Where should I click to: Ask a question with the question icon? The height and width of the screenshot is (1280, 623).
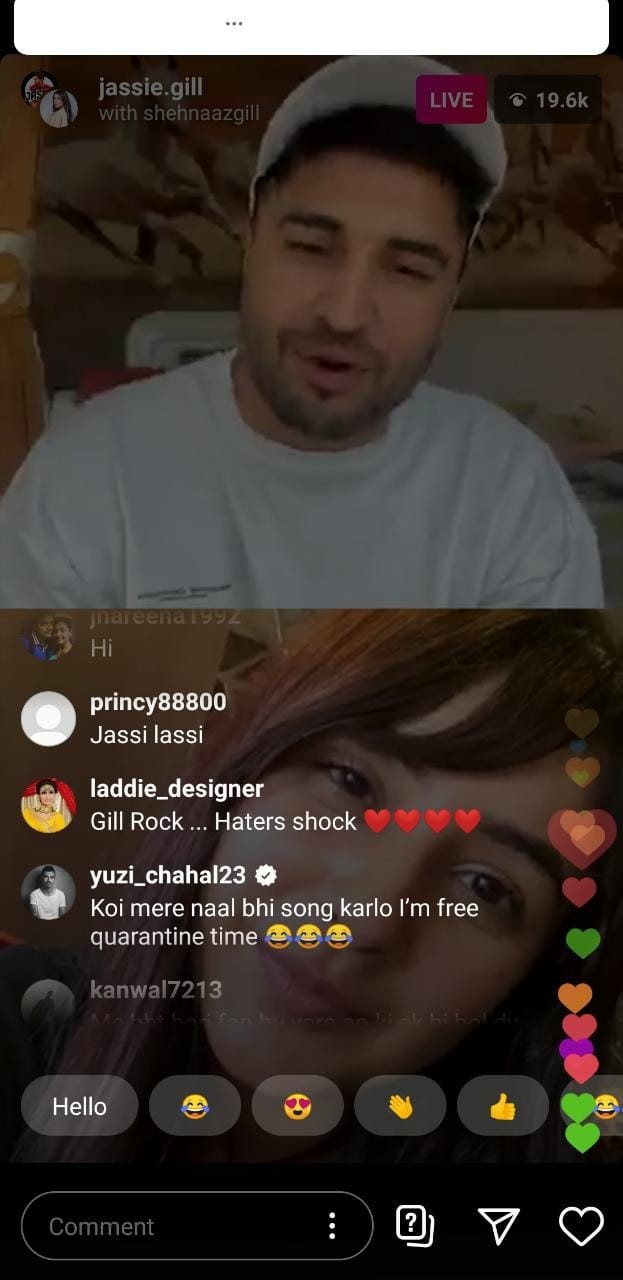coord(415,1225)
